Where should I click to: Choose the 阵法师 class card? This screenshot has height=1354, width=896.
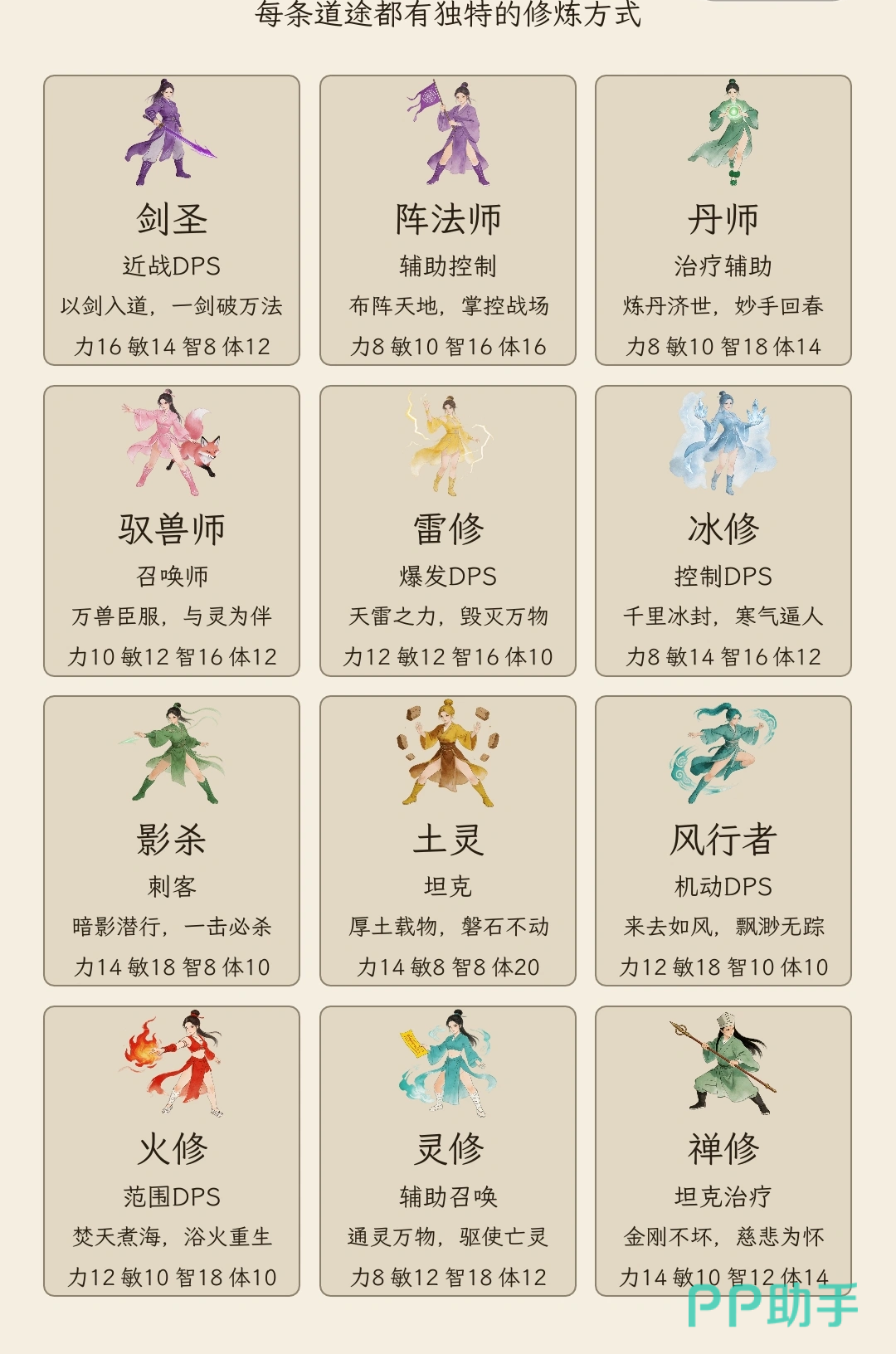[x=448, y=221]
